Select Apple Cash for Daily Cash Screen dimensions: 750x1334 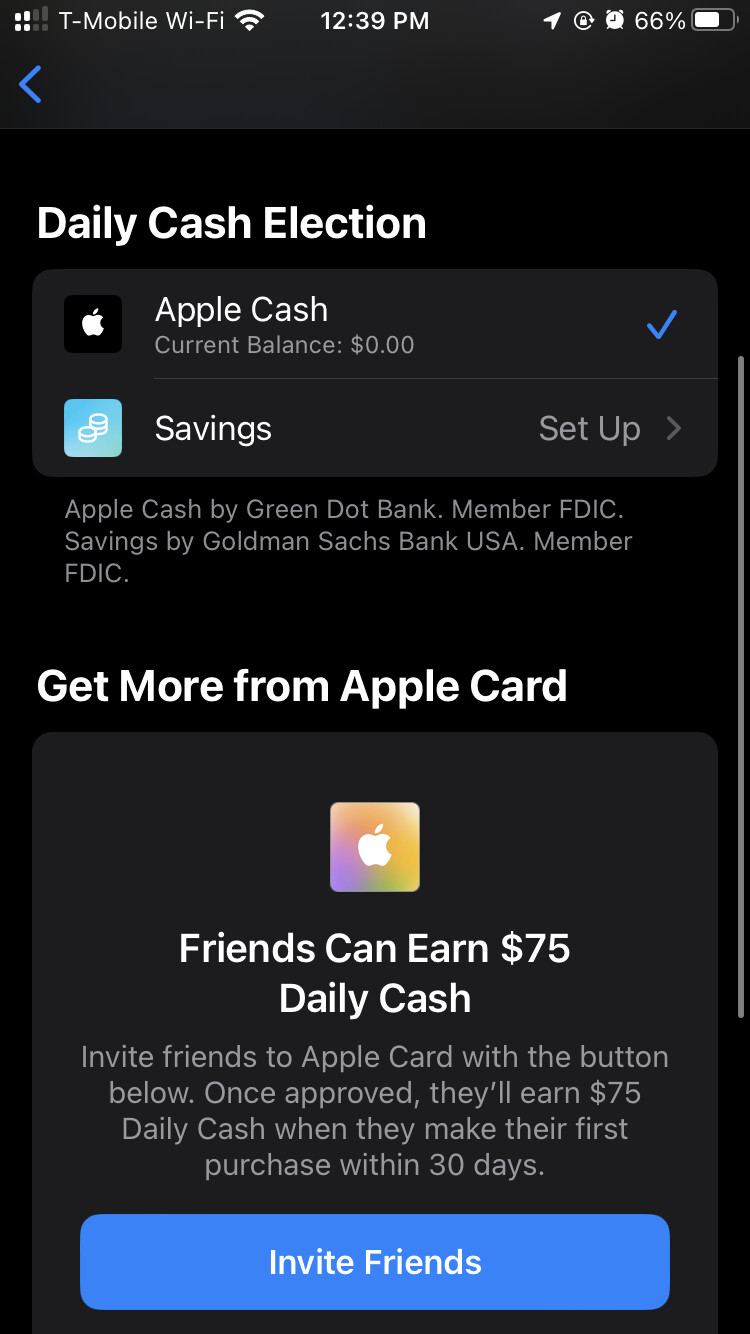pos(375,325)
